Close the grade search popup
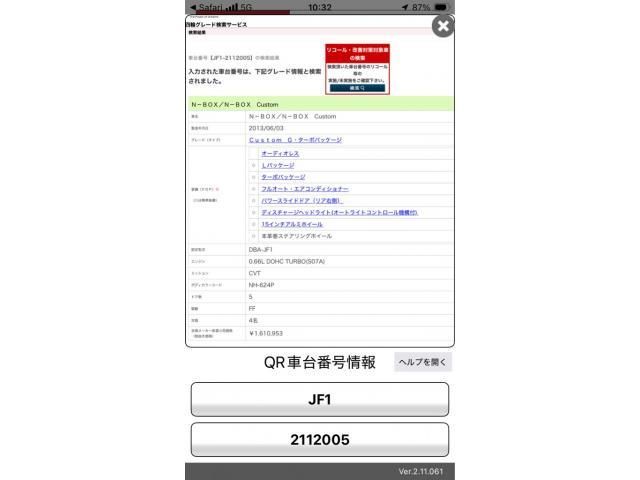This screenshot has height=480, width=640. coord(443,26)
